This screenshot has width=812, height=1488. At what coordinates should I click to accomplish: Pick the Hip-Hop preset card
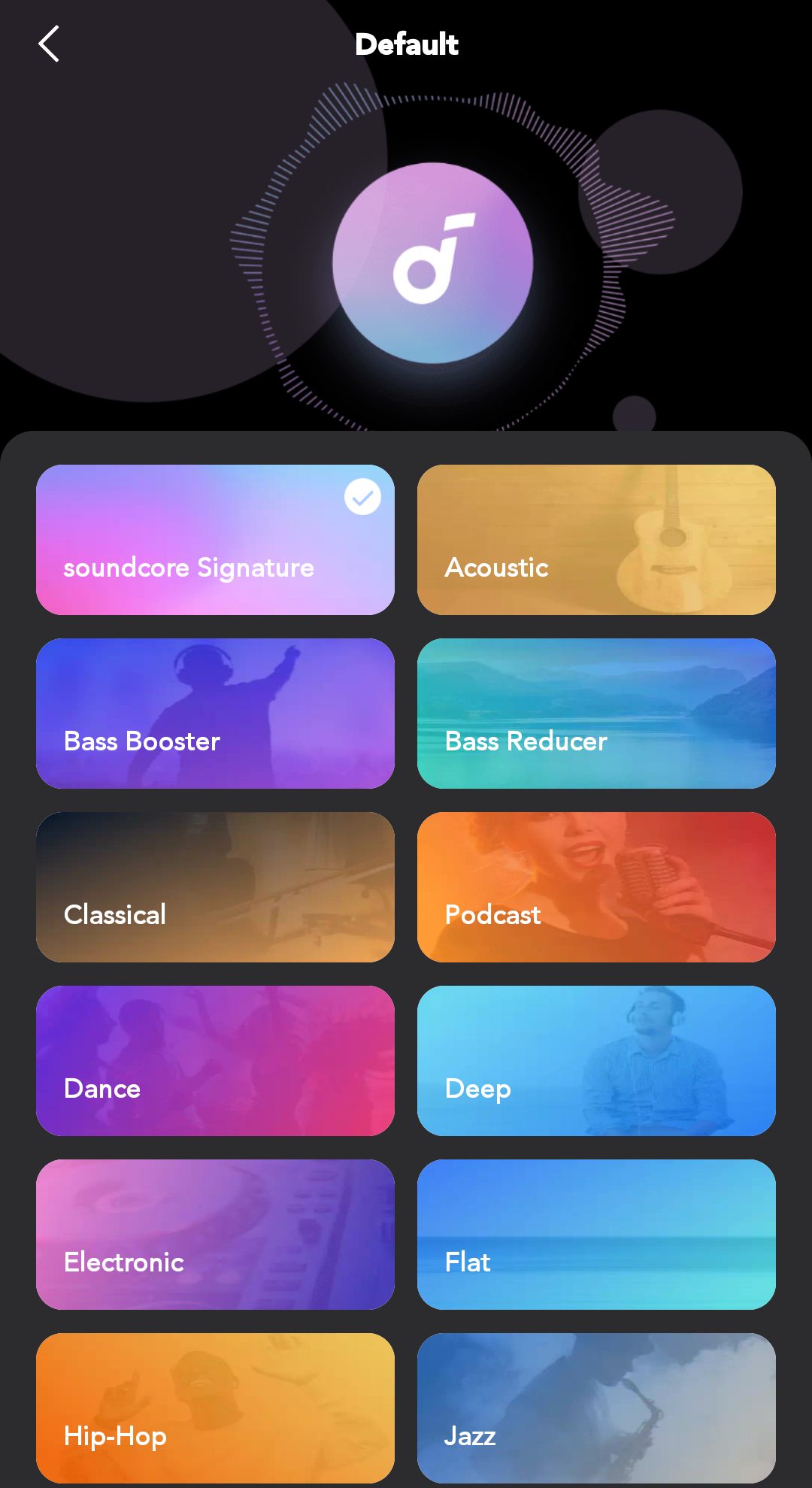pos(215,1408)
